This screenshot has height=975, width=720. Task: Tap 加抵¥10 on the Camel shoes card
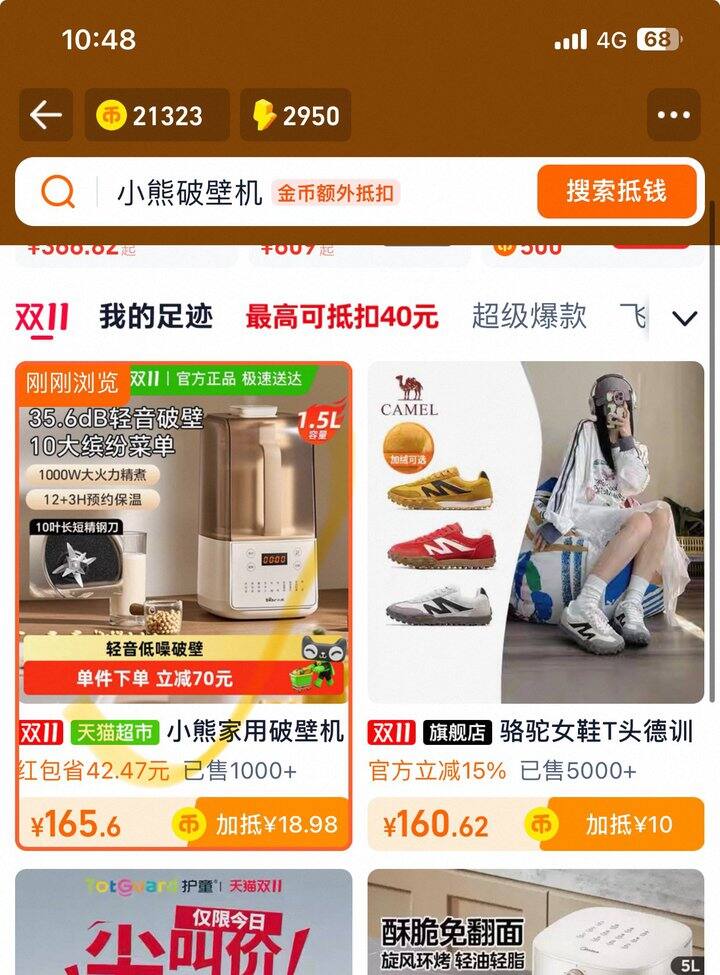point(625,824)
